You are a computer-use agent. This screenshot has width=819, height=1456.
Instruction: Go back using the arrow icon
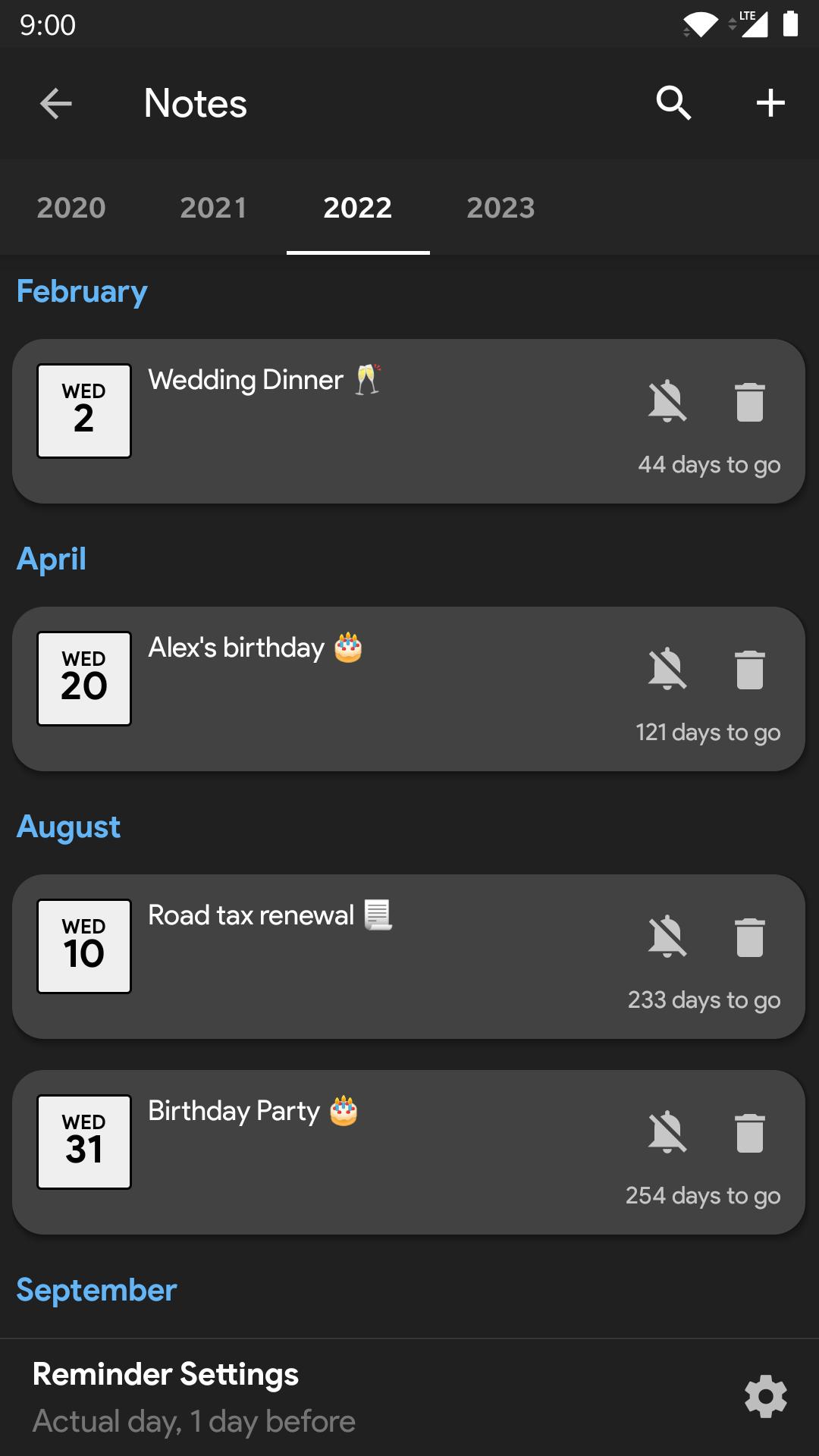pyautogui.click(x=55, y=103)
